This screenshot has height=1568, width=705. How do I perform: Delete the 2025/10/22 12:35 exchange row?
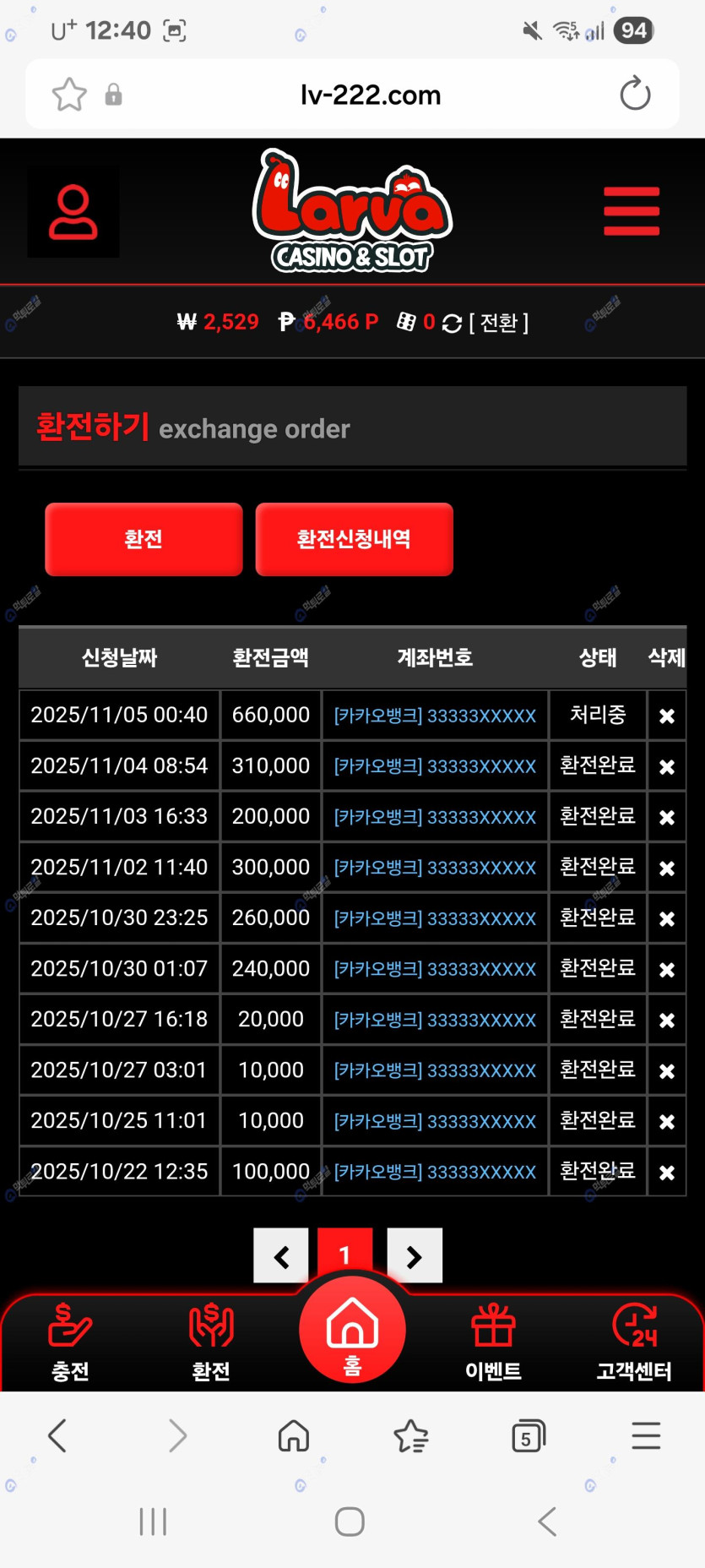click(x=666, y=1173)
